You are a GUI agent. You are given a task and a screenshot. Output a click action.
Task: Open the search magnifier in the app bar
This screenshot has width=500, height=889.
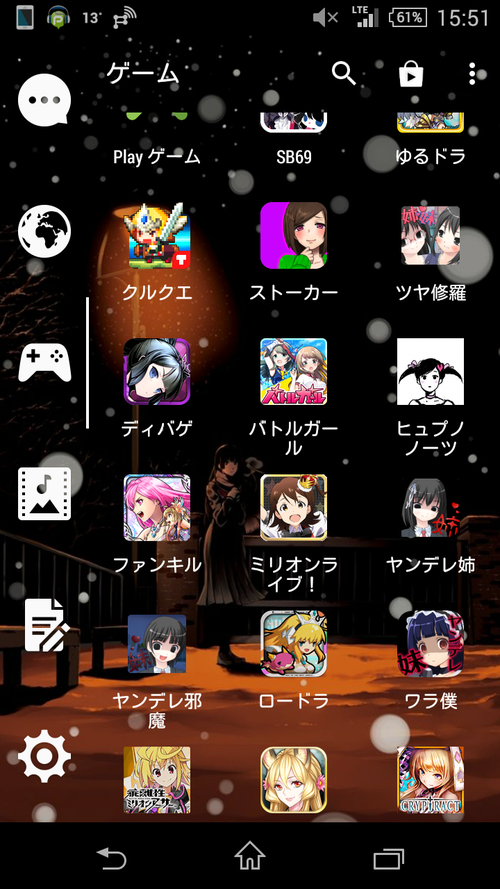point(344,74)
